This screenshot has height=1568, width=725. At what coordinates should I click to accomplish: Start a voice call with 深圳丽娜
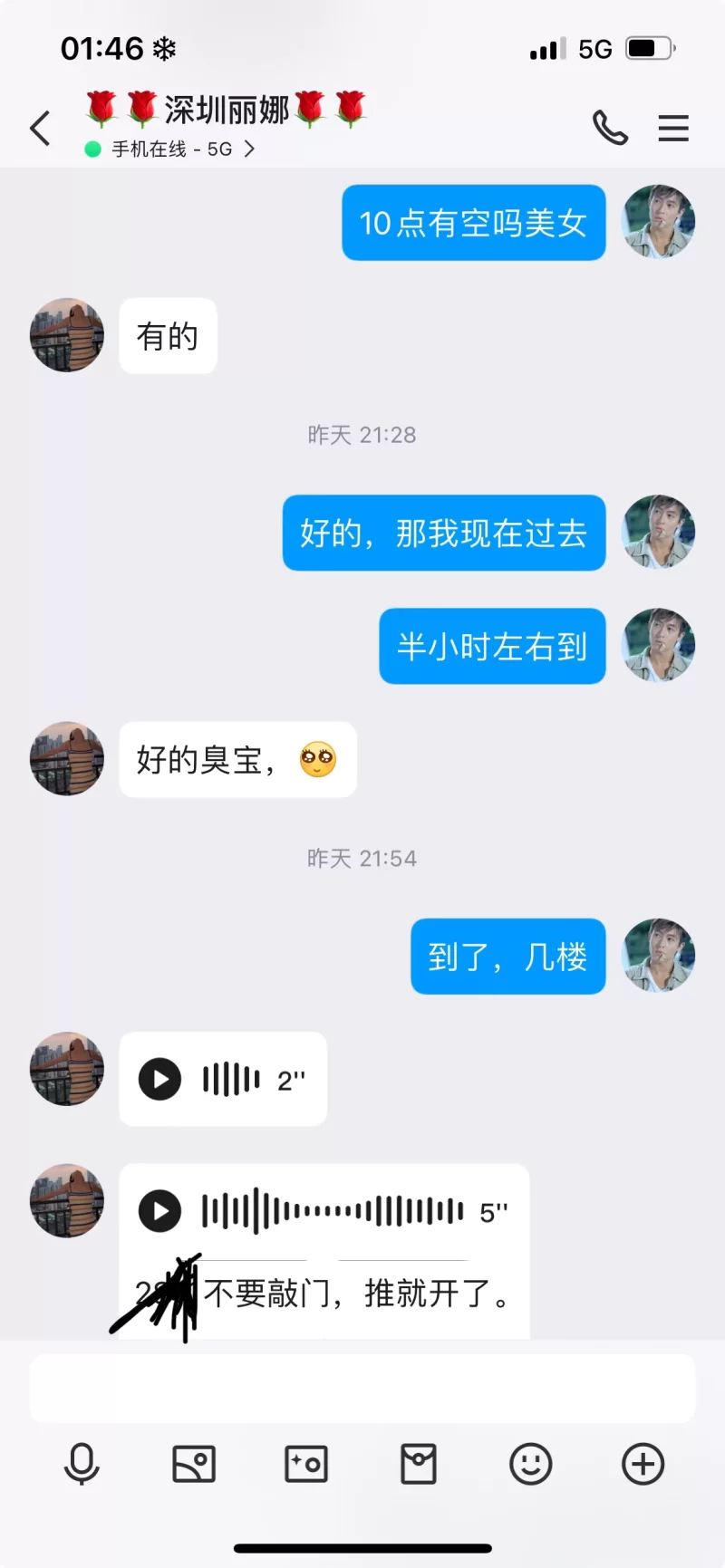click(x=610, y=128)
